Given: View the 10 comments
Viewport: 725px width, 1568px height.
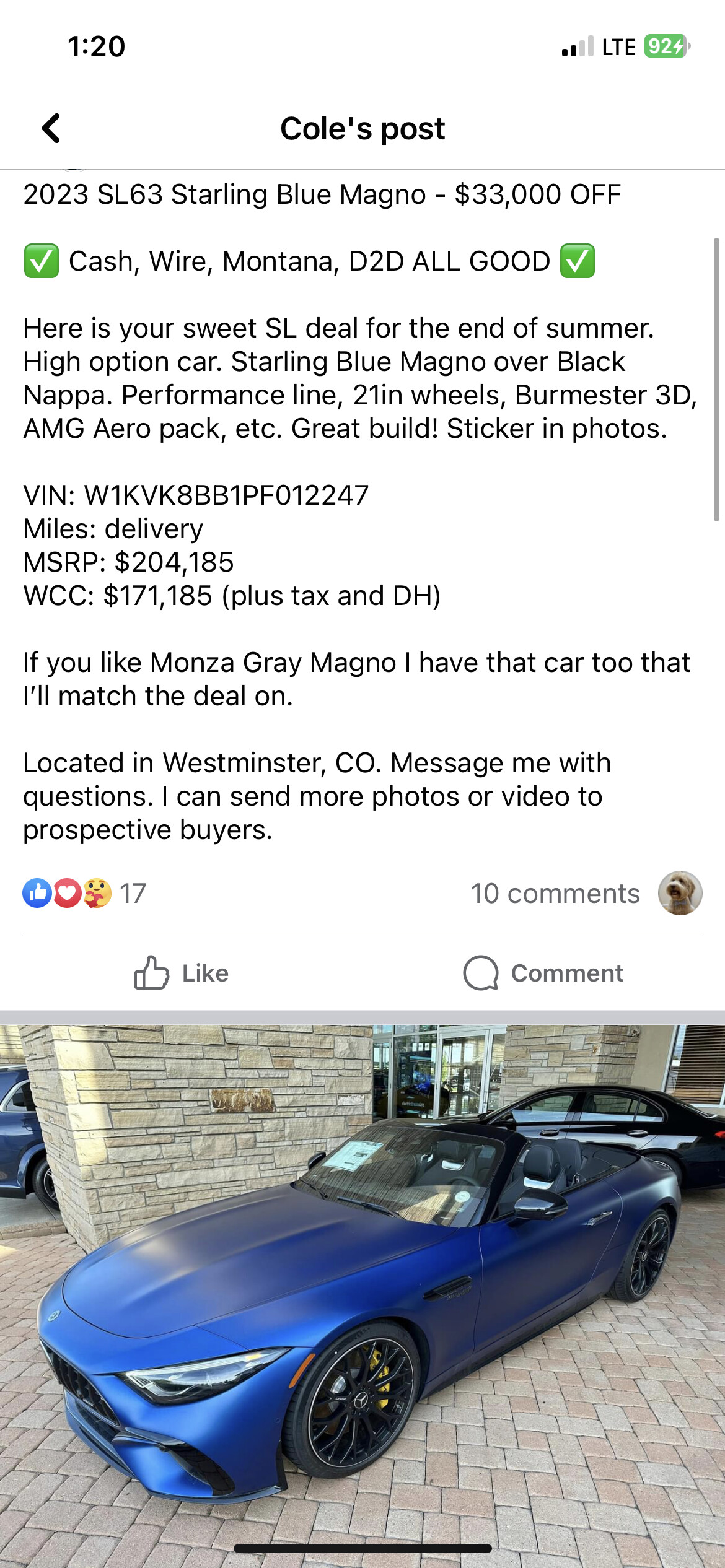Looking at the screenshot, I should pyautogui.click(x=555, y=894).
